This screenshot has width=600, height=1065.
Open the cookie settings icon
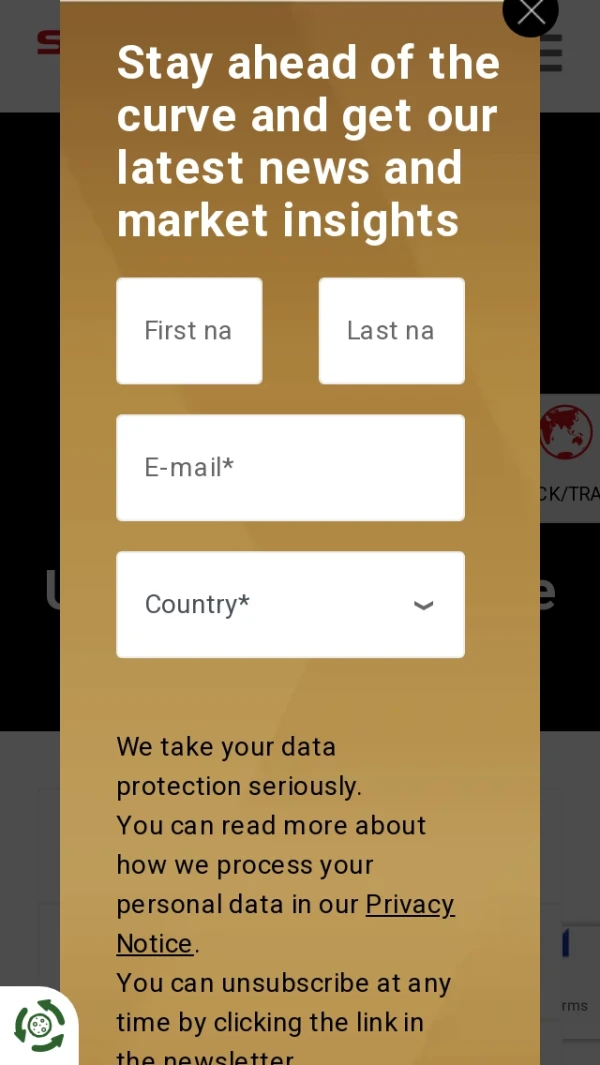[x=39, y=1025]
